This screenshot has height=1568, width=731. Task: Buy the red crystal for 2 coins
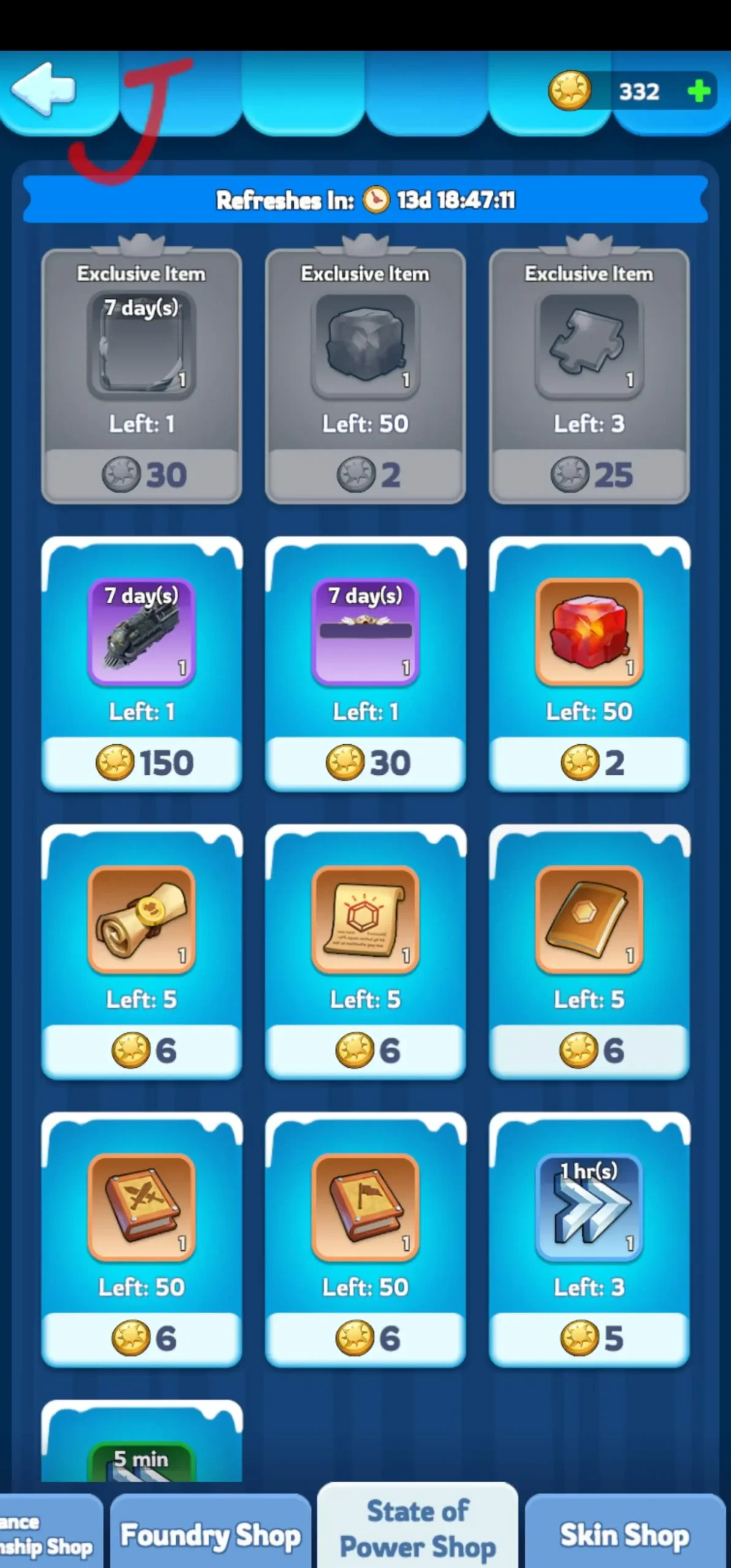tap(590, 664)
